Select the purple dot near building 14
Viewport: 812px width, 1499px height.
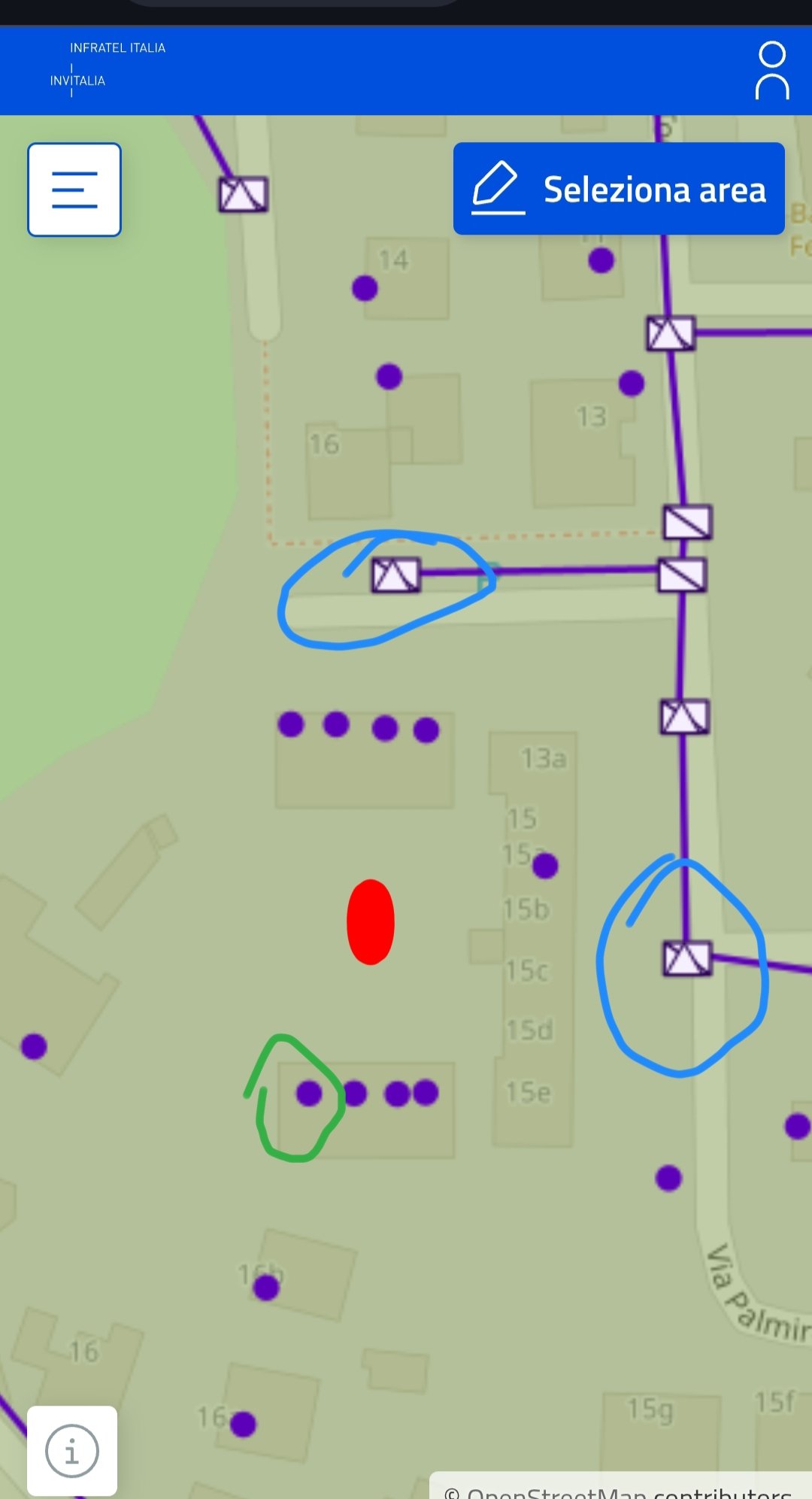[365, 288]
